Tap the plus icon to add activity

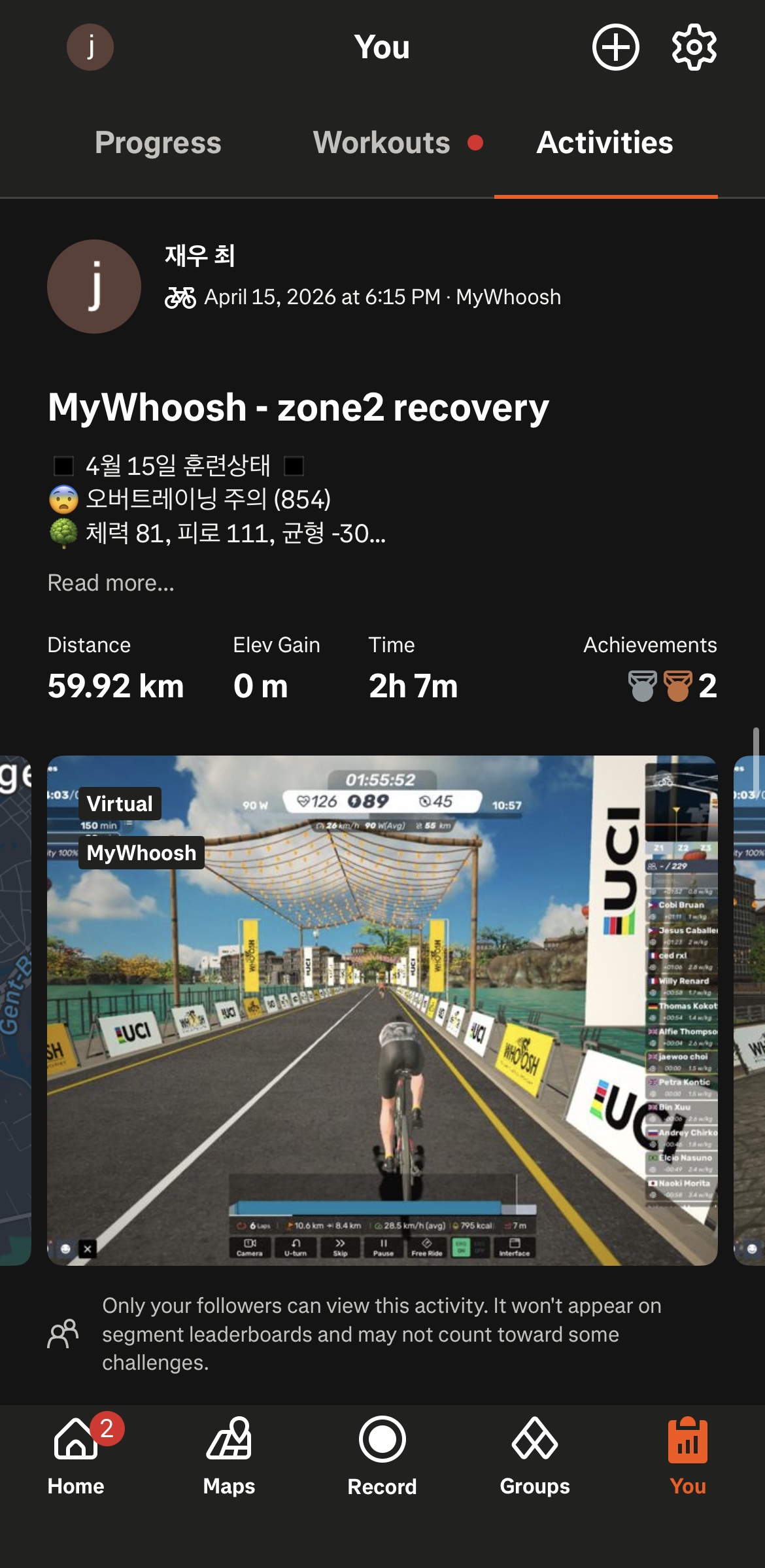click(x=615, y=47)
